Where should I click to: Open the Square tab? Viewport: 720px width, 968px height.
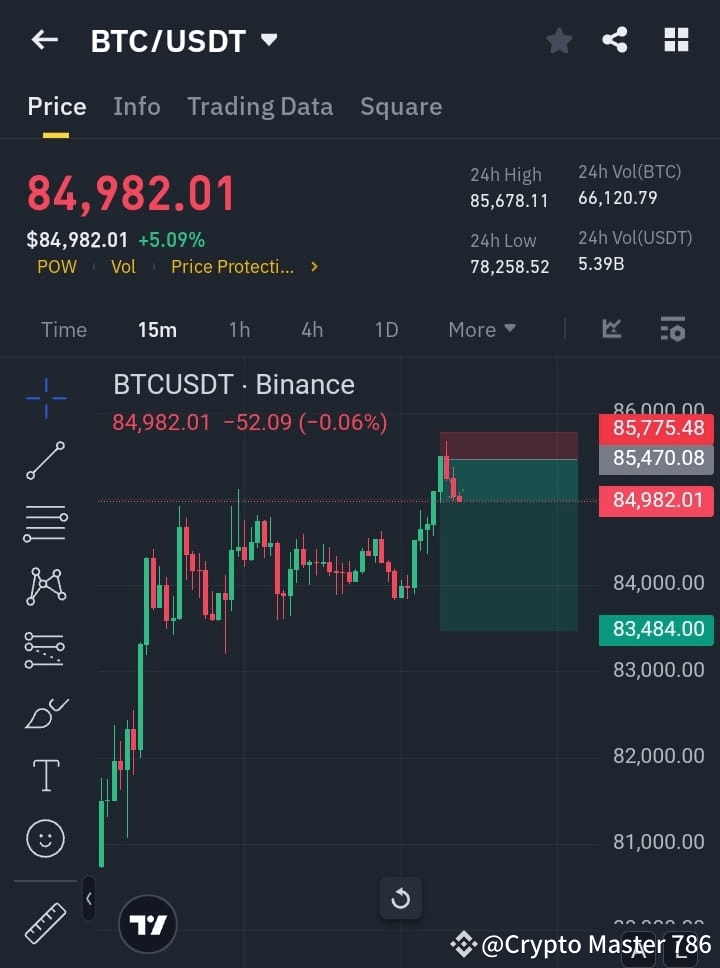[400, 106]
